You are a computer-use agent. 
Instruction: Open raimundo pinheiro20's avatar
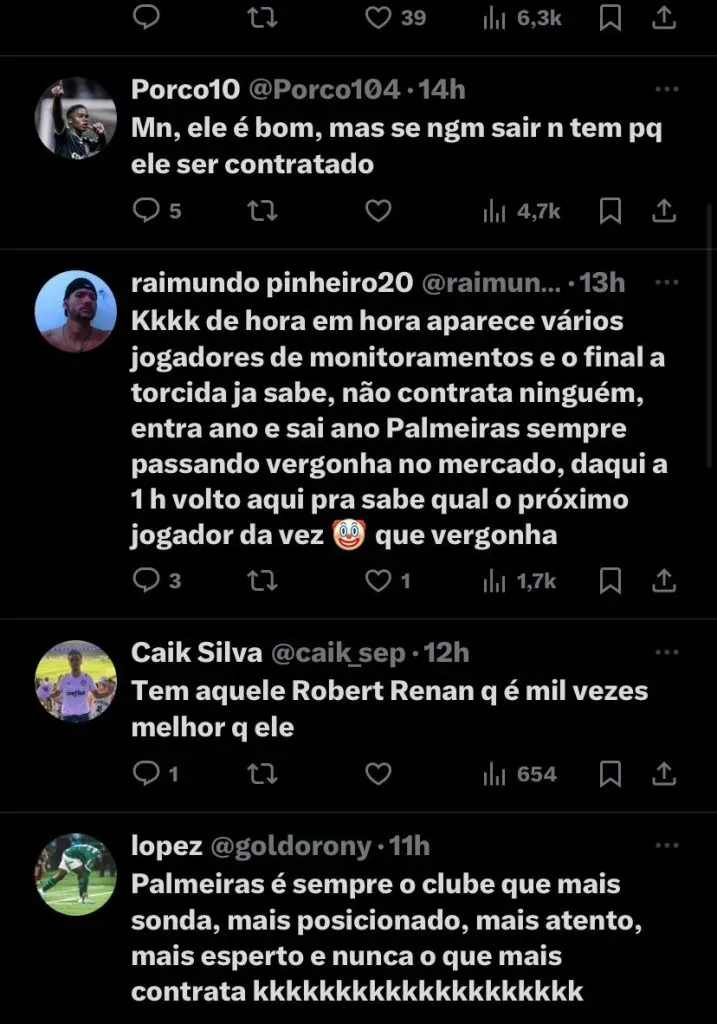click(x=76, y=311)
